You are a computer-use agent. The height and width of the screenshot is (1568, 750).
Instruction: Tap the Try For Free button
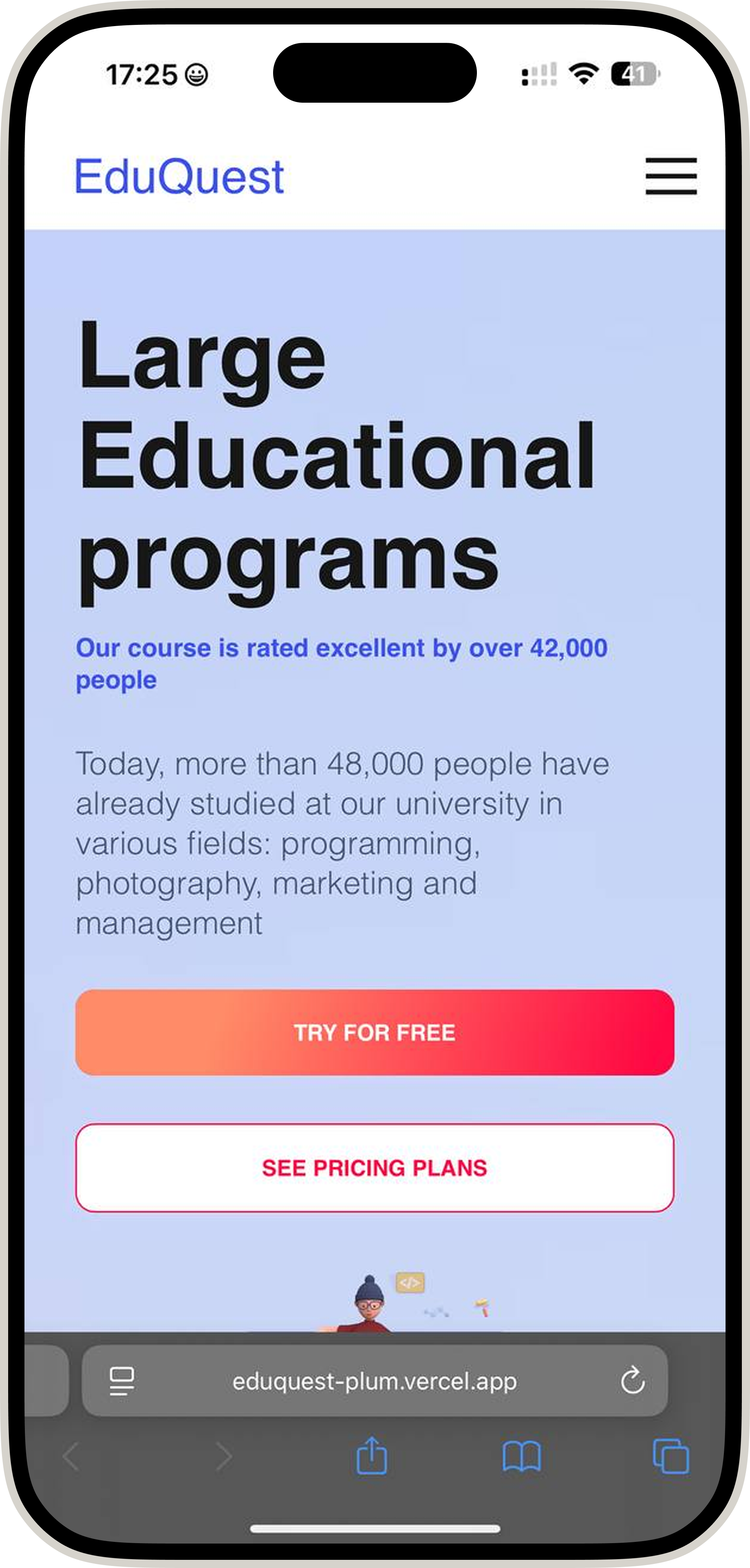click(x=375, y=1032)
